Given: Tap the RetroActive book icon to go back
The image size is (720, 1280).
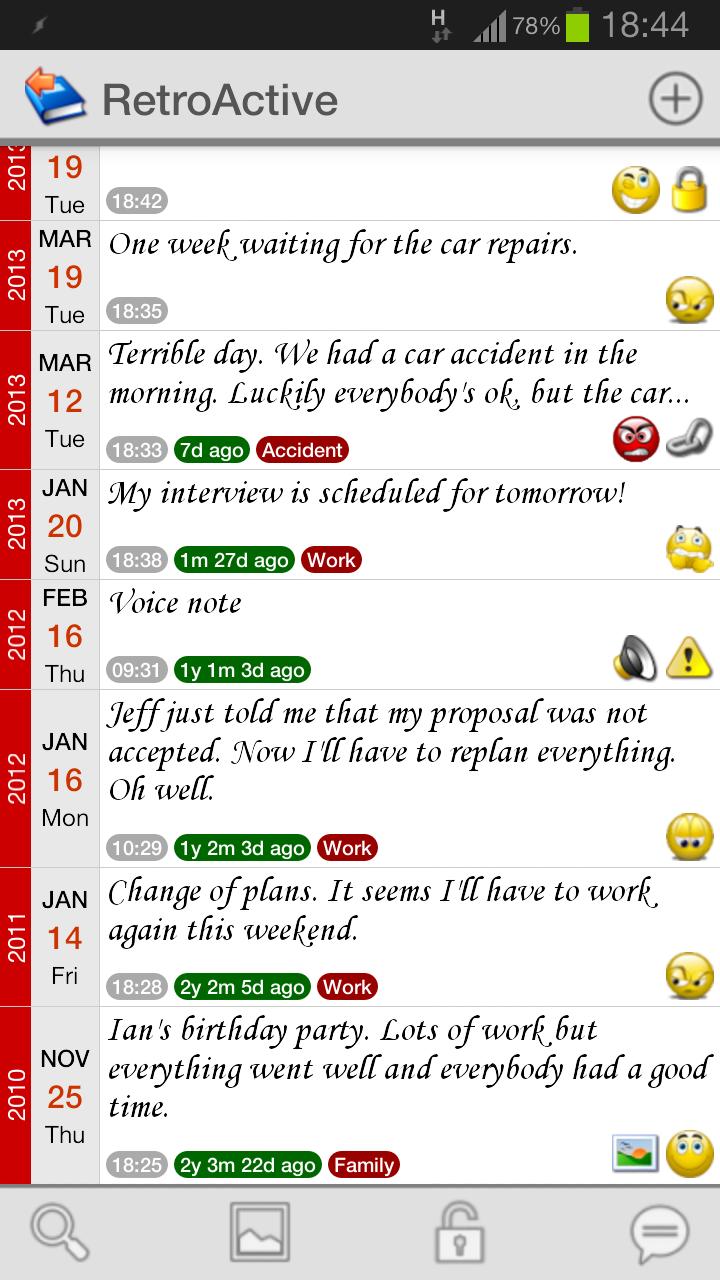Looking at the screenshot, I should click(x=56, y=97).
